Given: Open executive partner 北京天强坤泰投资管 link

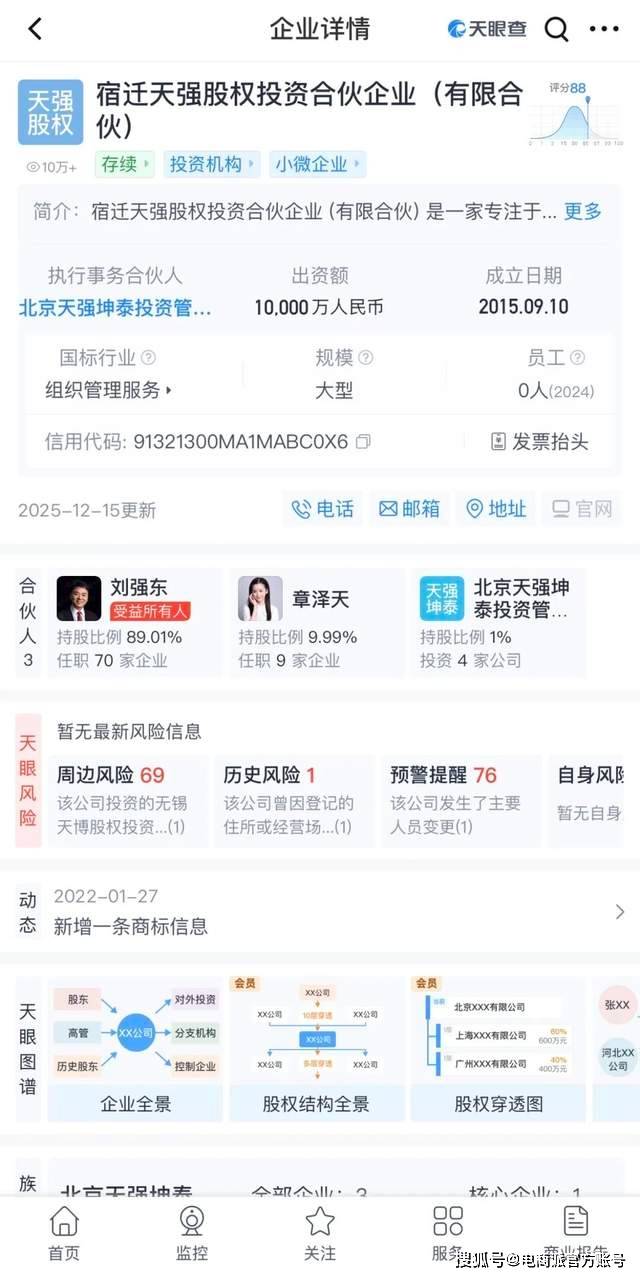Looking at the screenshot, I should (115, 307).
